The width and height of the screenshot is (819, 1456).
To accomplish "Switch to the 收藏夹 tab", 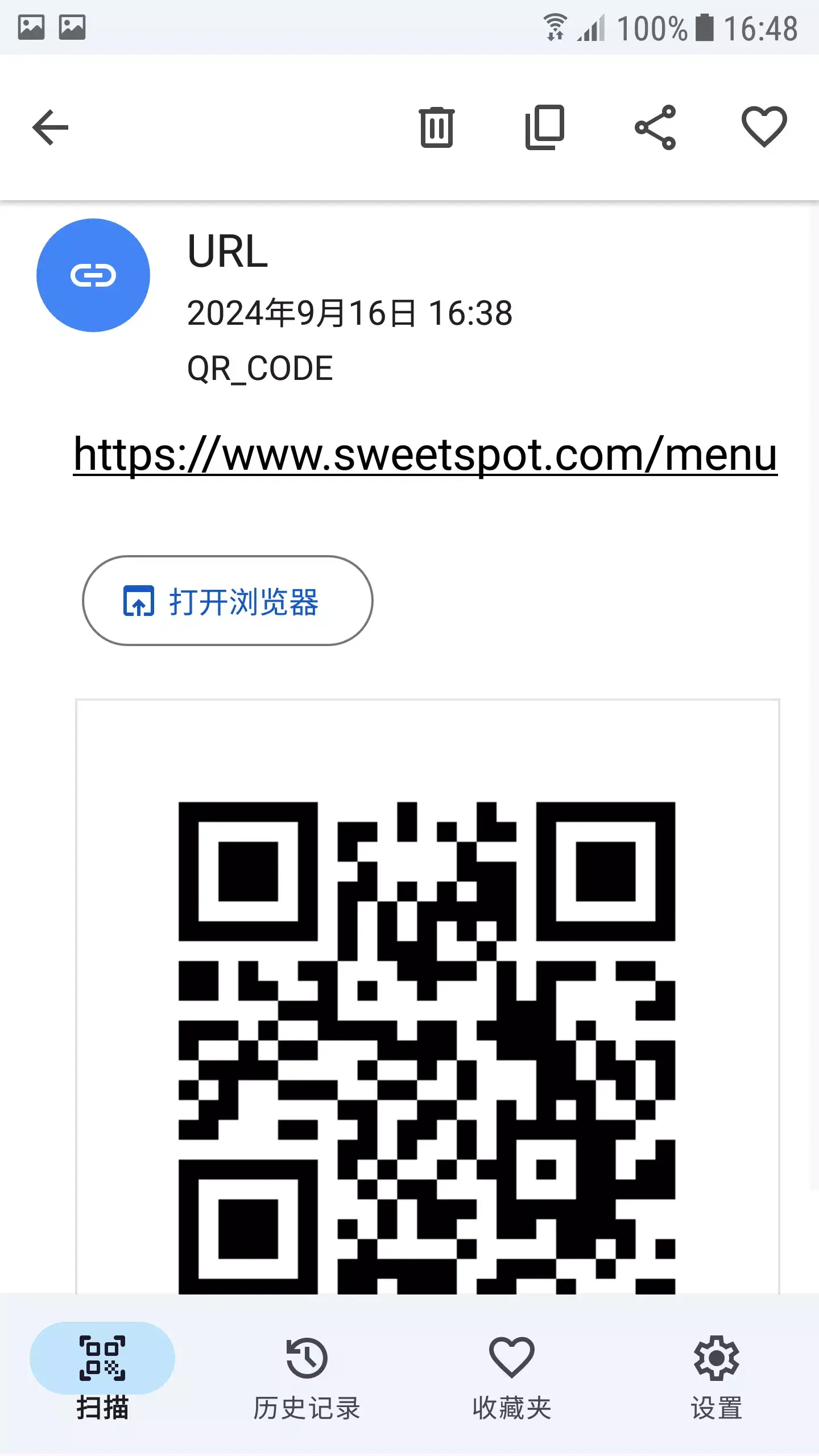I will click(512, 1388).
